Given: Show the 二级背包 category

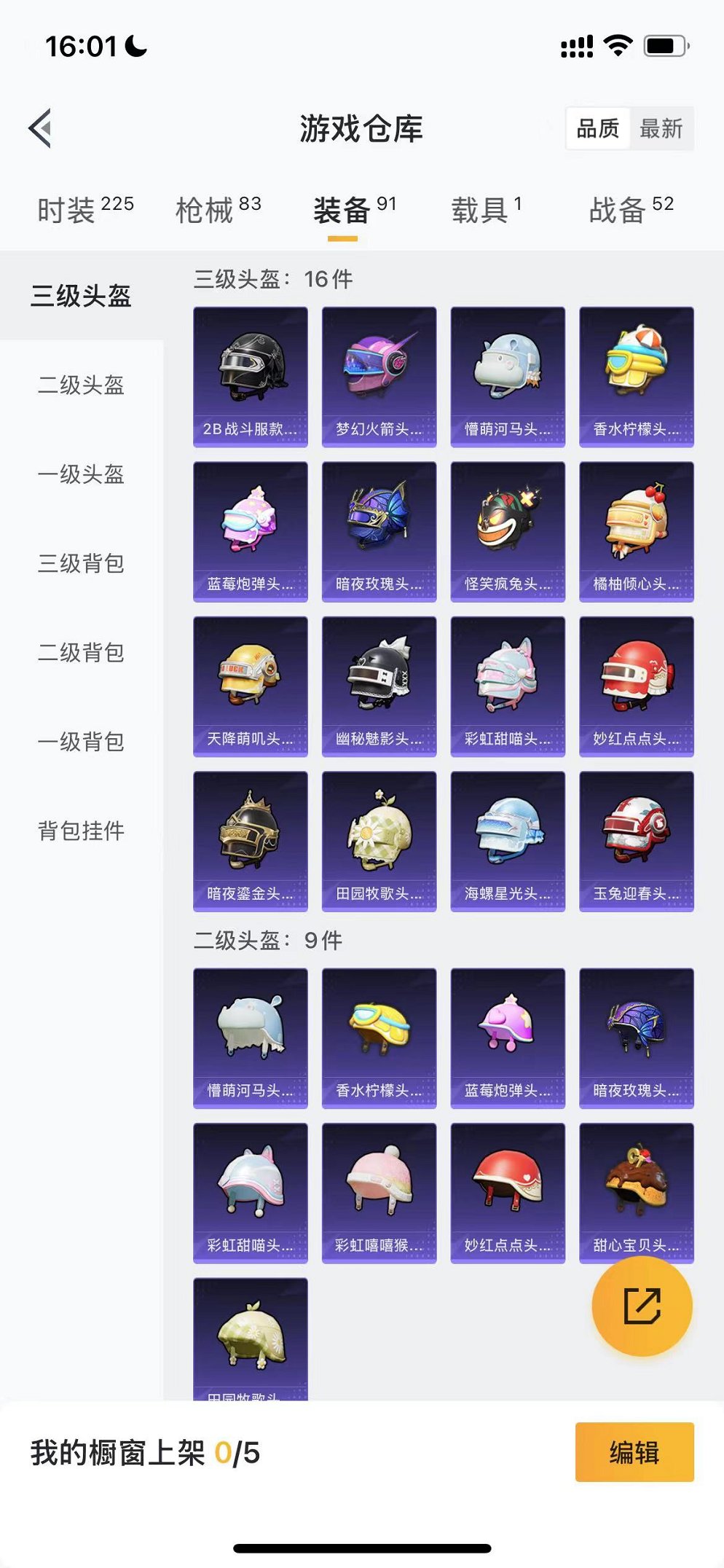Looking at the screenshot, I should tap(81, 653).
